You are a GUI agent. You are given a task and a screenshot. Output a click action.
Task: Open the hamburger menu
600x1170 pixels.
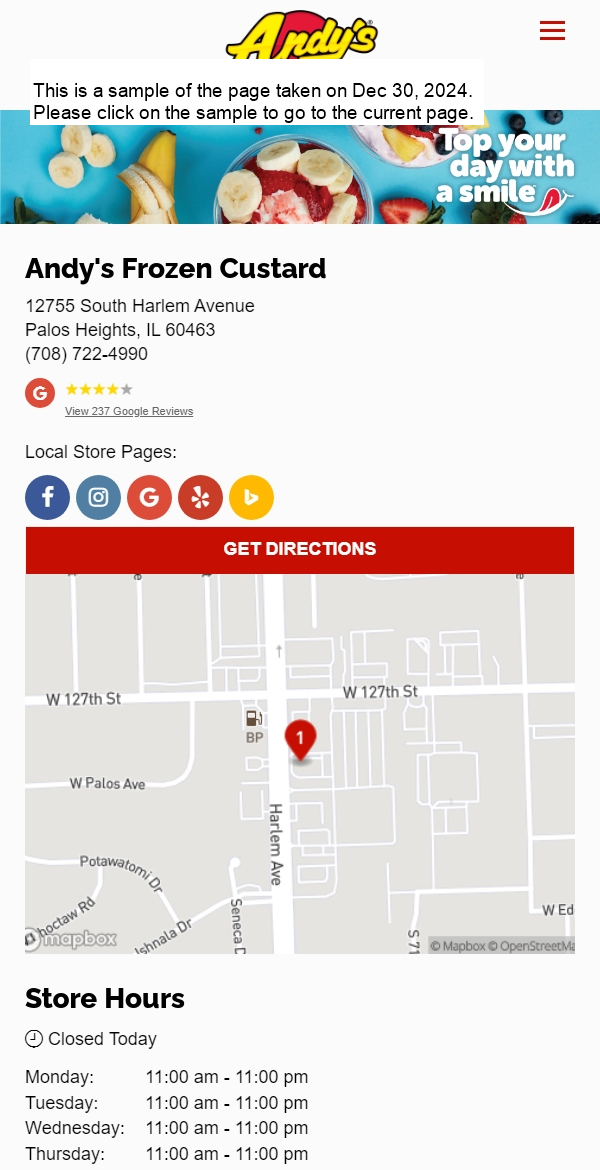pos(552,31)
